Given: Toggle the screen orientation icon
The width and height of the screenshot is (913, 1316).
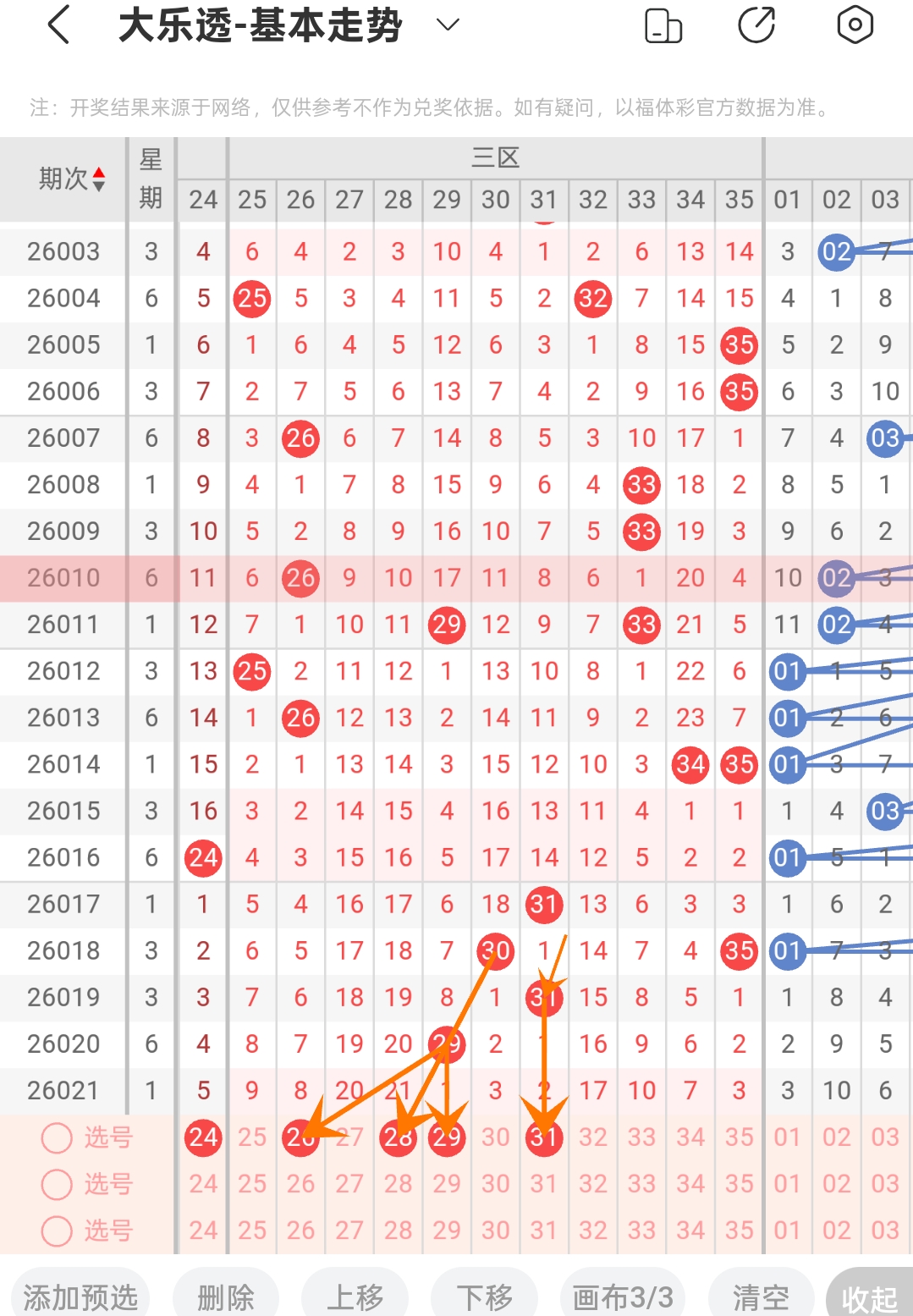Looking at the screenshot, I should 663,25.
